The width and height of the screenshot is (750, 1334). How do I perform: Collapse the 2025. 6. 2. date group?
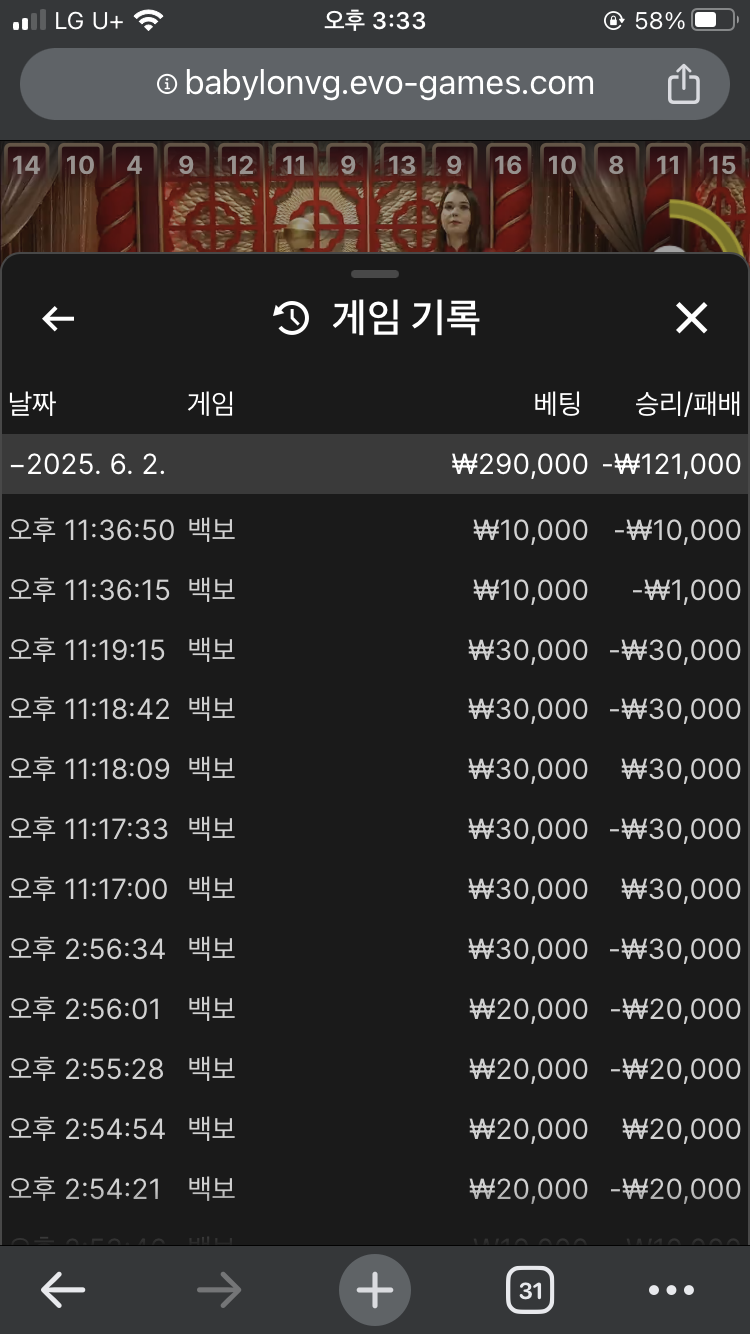375,464
